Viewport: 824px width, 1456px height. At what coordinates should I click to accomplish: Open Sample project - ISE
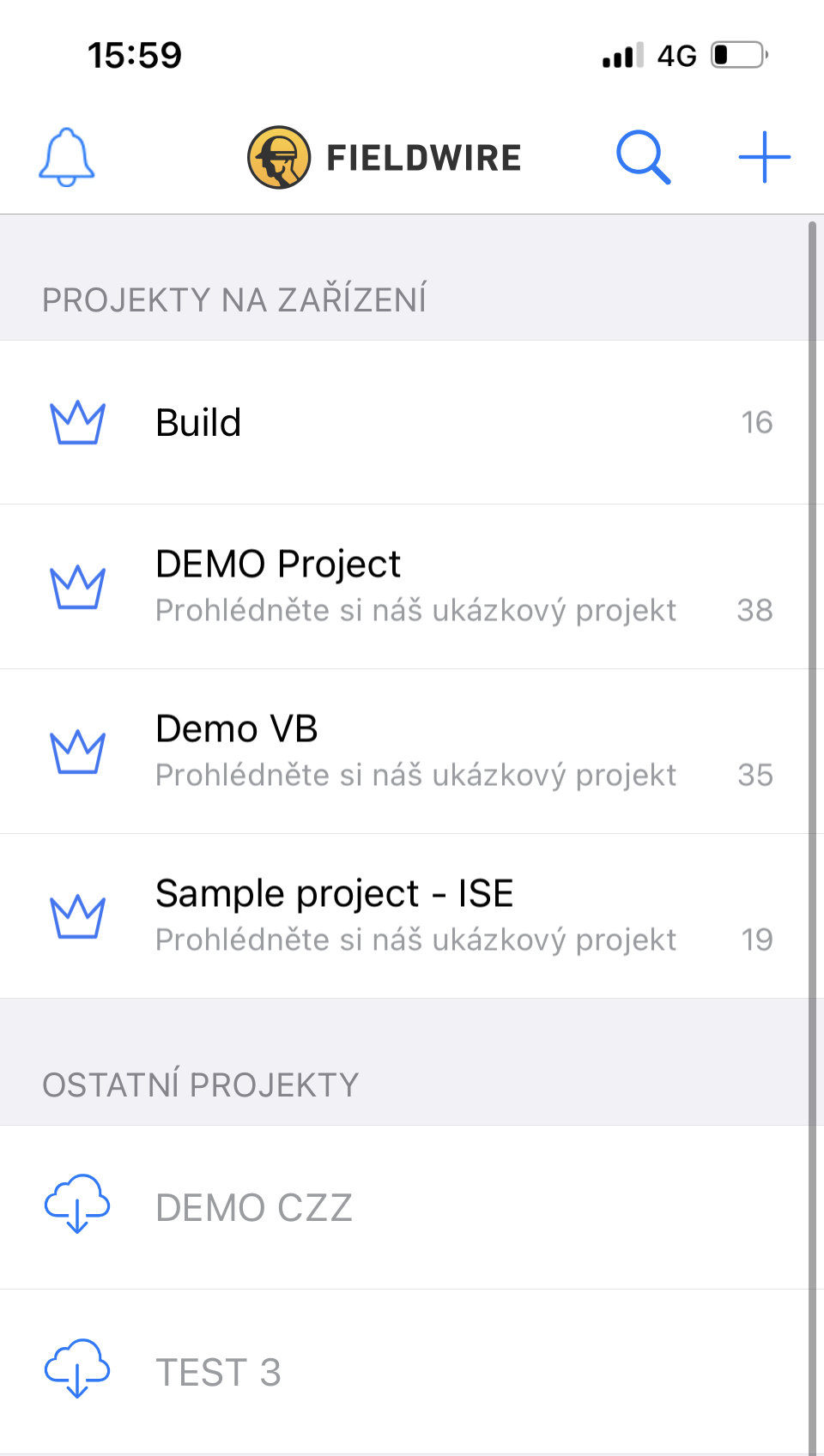[x=412, y=916]
